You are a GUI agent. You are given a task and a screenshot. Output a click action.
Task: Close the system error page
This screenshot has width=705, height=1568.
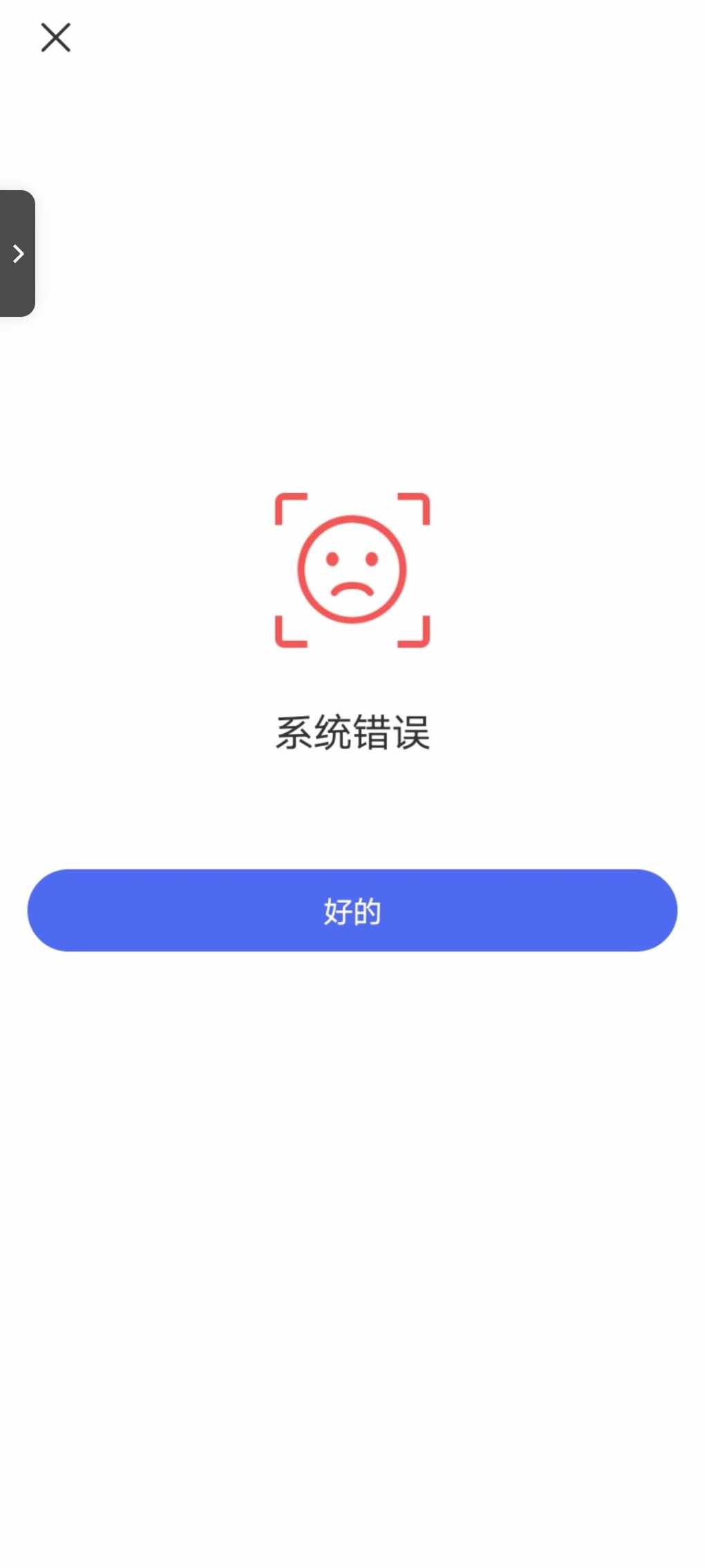pos(55,37)
